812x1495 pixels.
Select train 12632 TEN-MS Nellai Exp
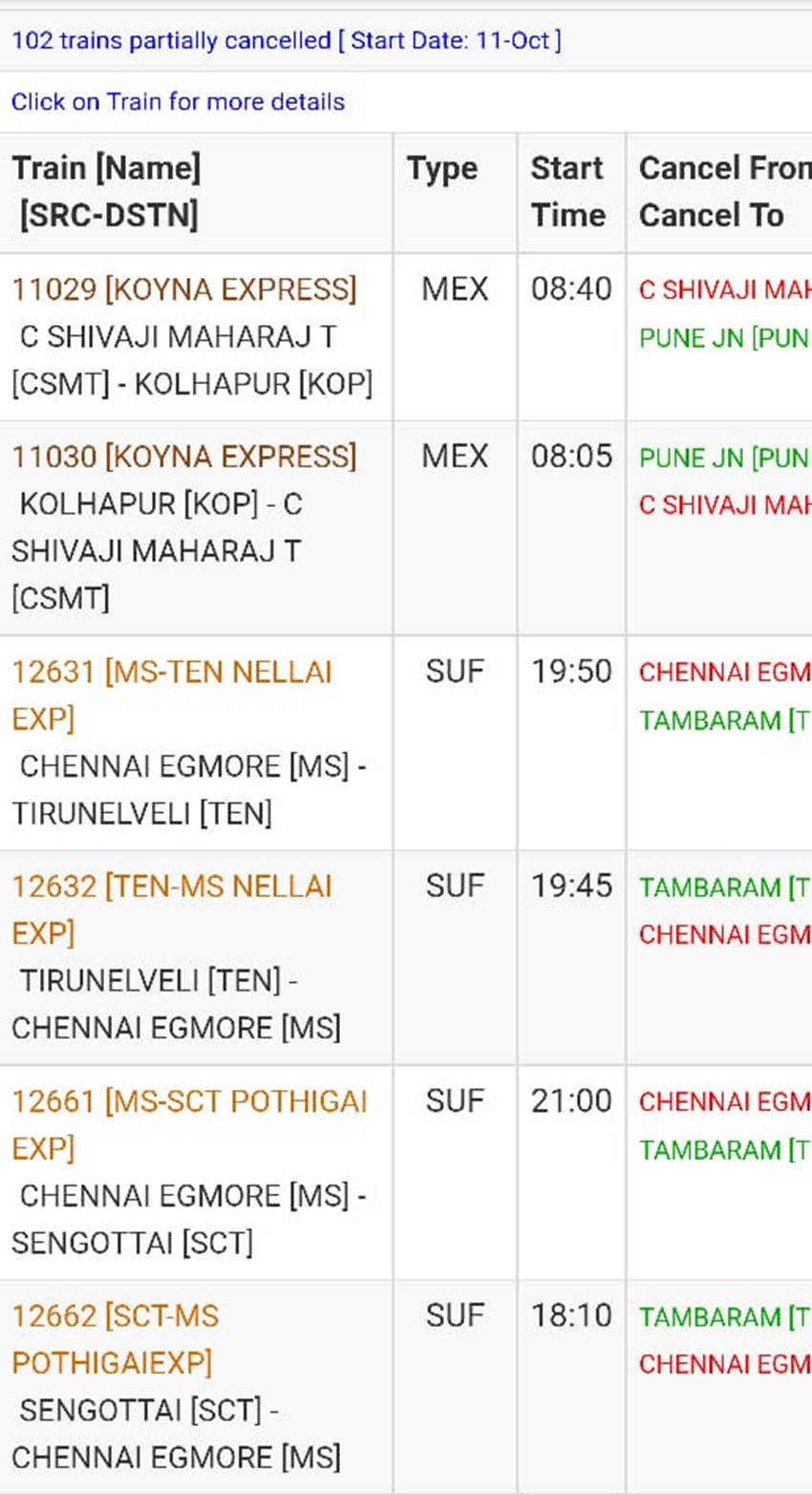click(172, 910)
